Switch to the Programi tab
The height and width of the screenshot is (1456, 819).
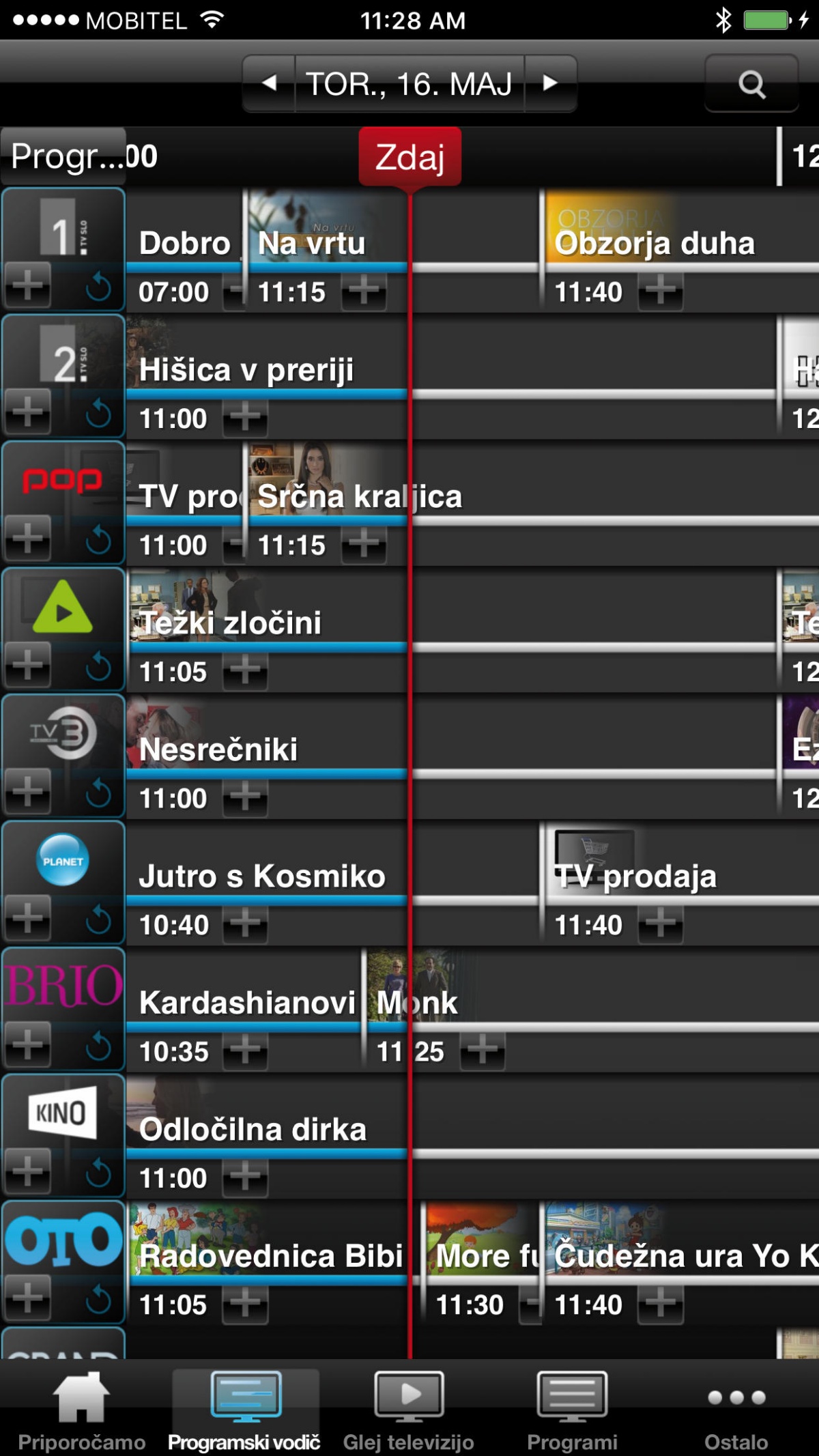coord(572,1410)
